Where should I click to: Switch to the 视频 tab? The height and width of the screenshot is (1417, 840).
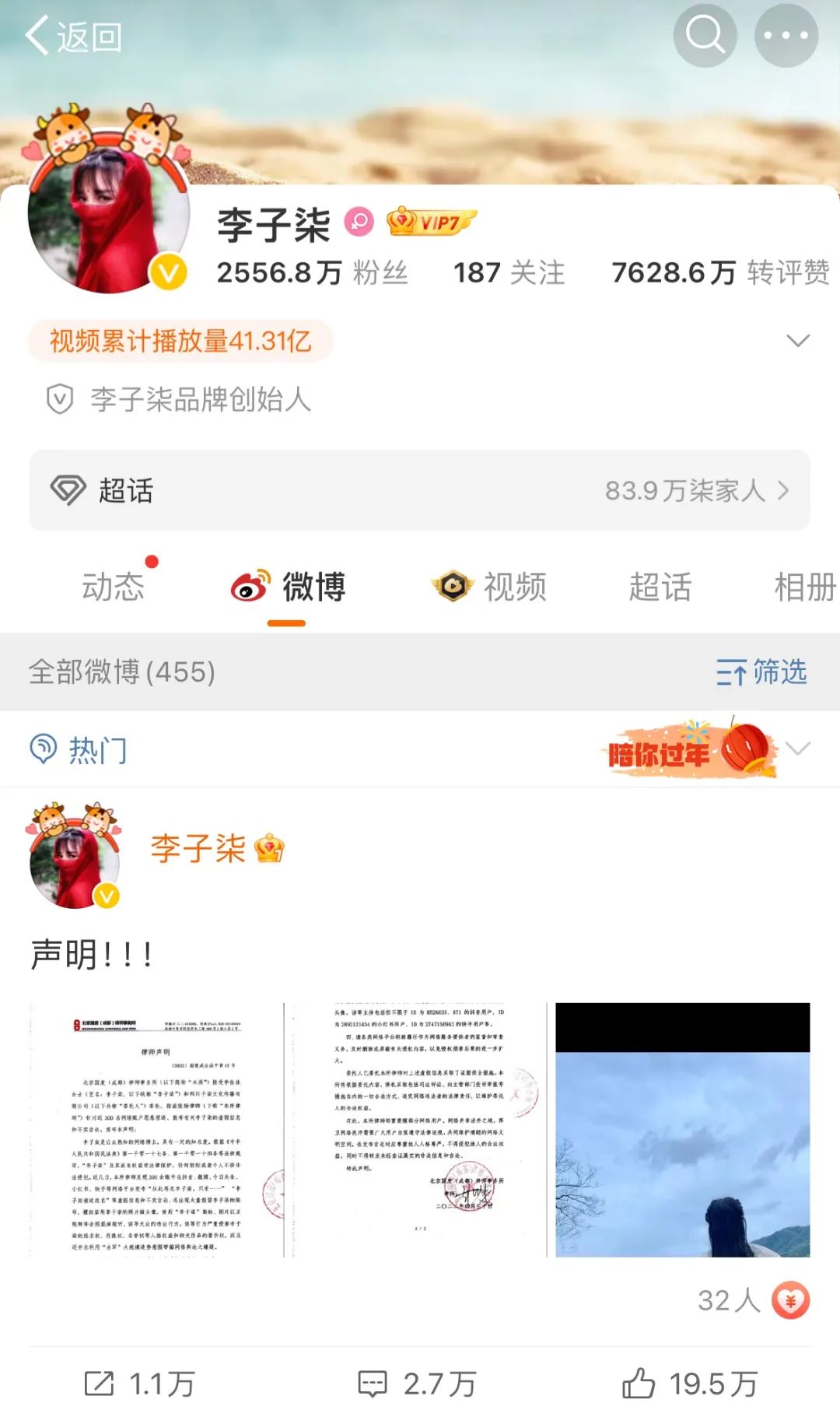pyautogui.click(x=490, y=587)
